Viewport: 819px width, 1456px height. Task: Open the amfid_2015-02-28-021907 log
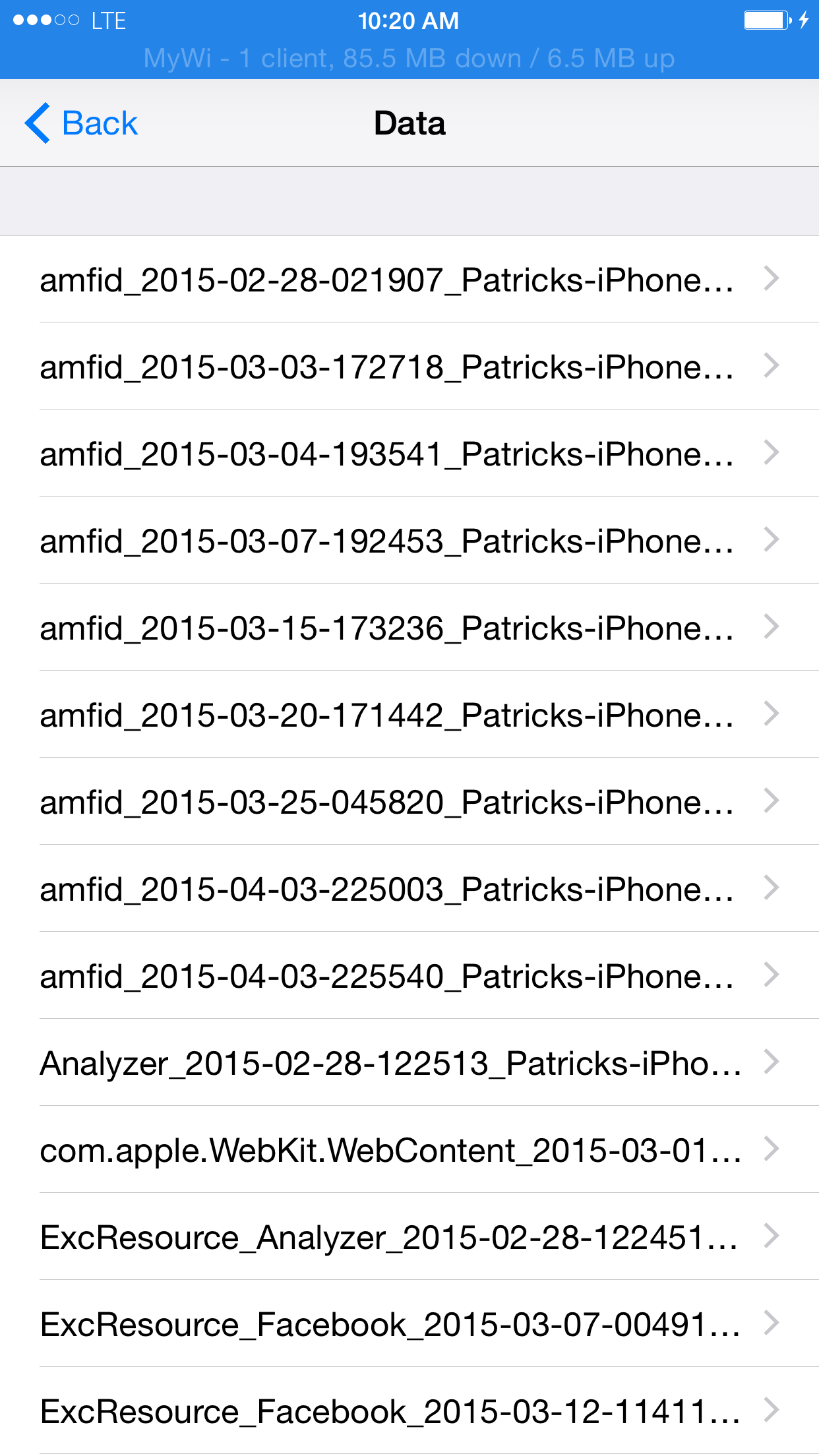[x=409, y=280]
